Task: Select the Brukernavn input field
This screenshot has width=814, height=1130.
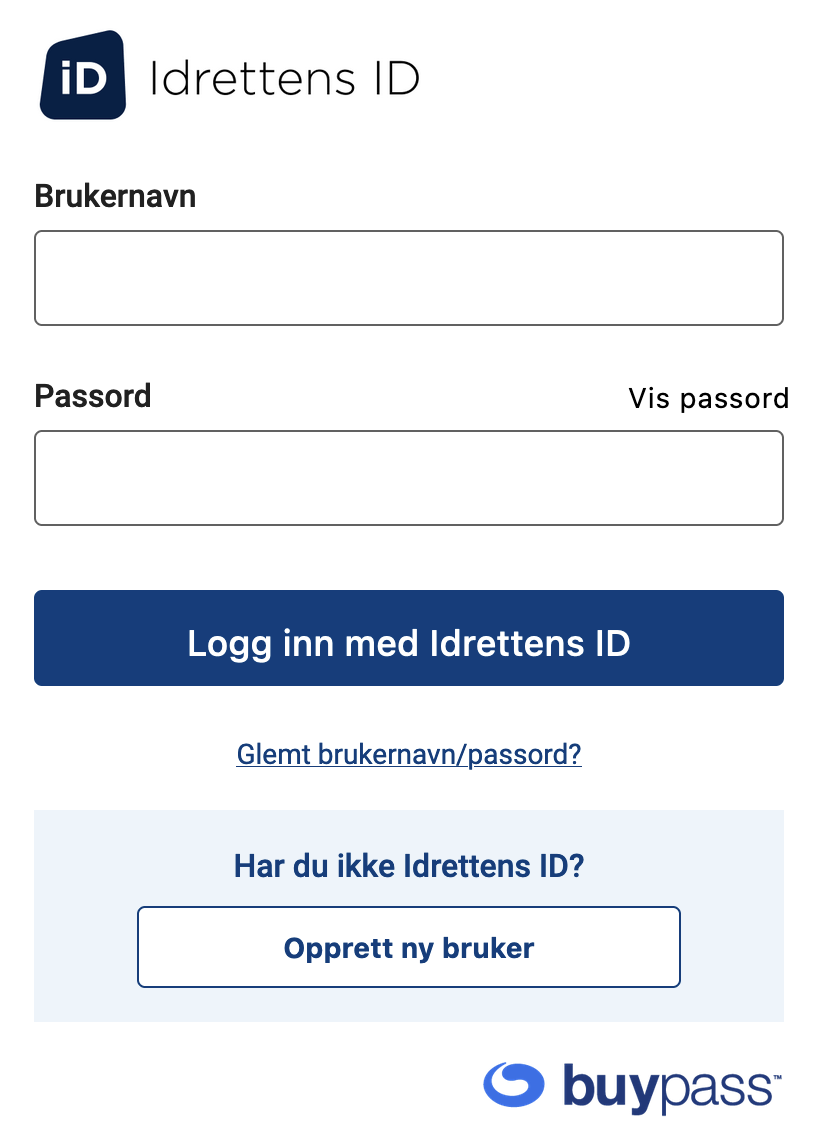Action: point(408,277)
